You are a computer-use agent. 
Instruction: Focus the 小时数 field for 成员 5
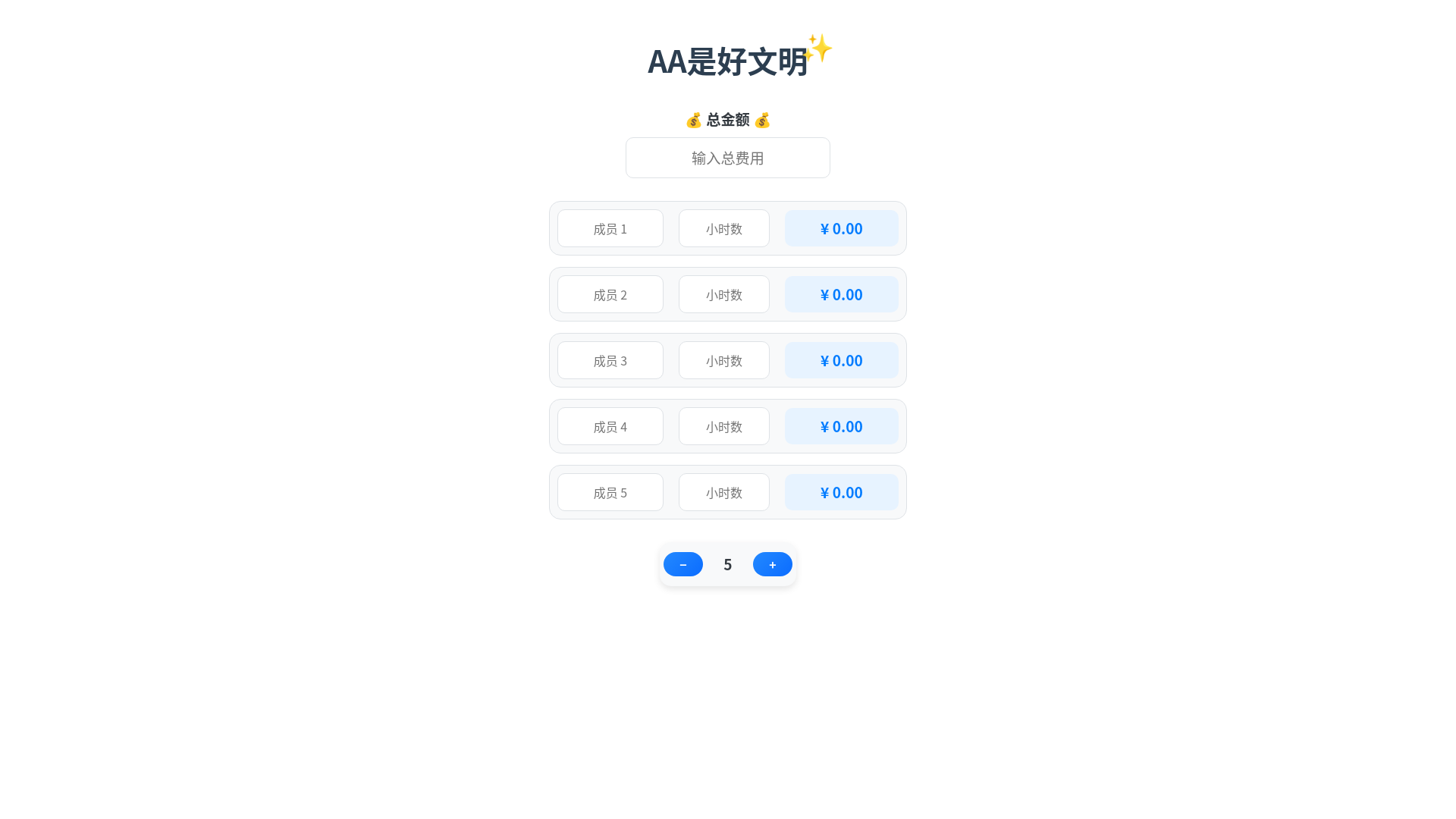[x=723, y=492]
